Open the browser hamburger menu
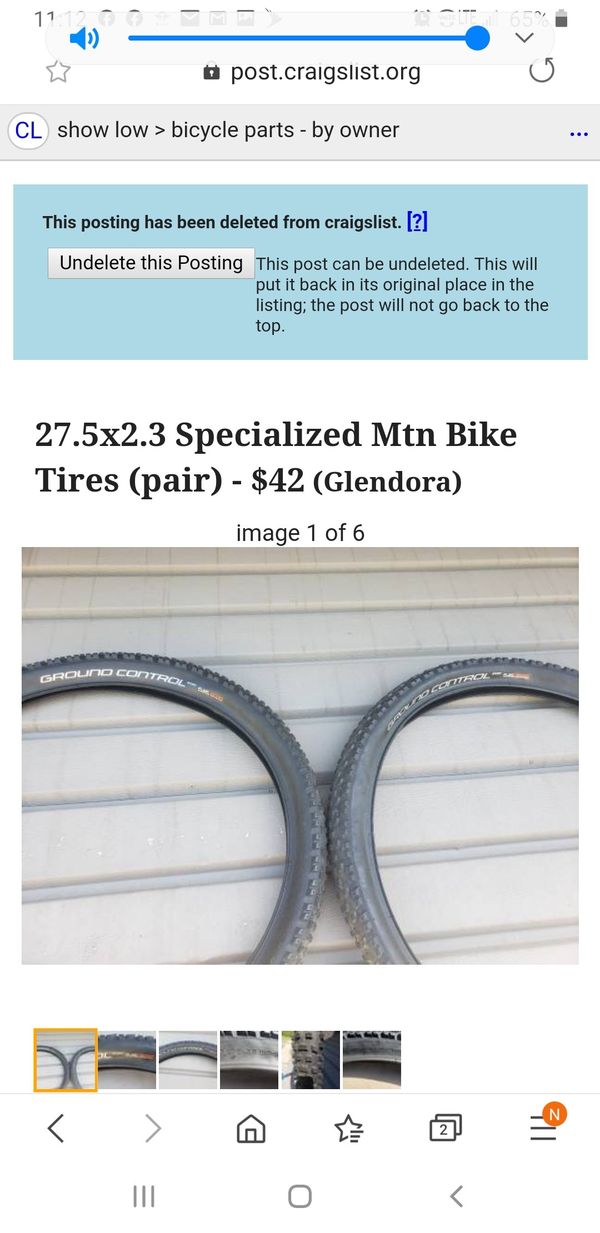Image resolution: width=600 pixels, height=1233 pixels. point(543,1127)
